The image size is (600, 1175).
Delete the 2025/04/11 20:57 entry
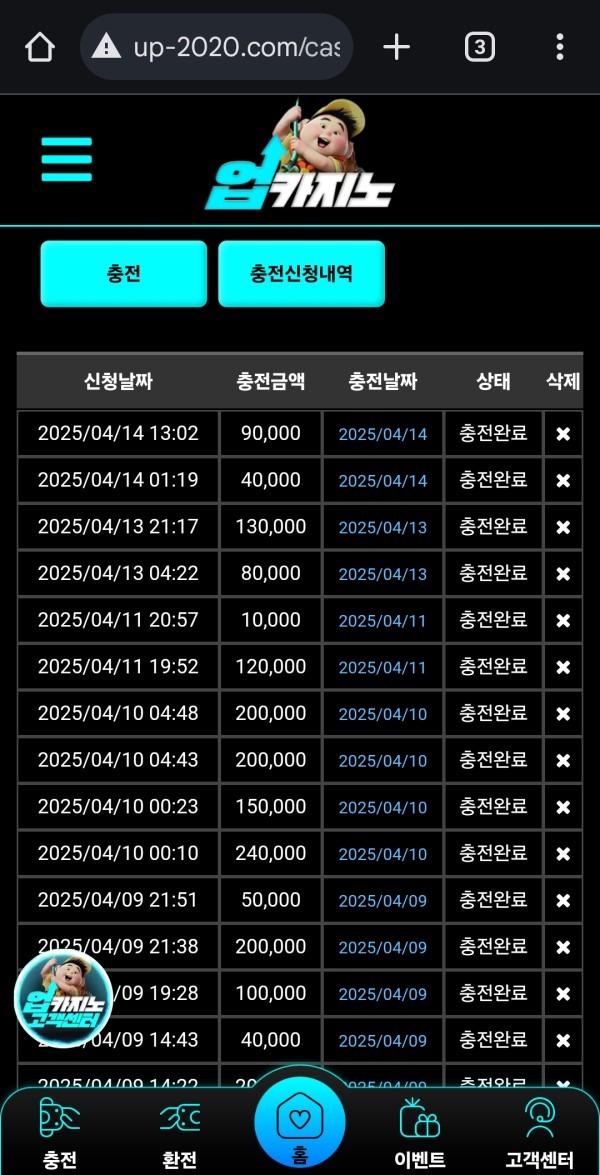click(563, 621)
